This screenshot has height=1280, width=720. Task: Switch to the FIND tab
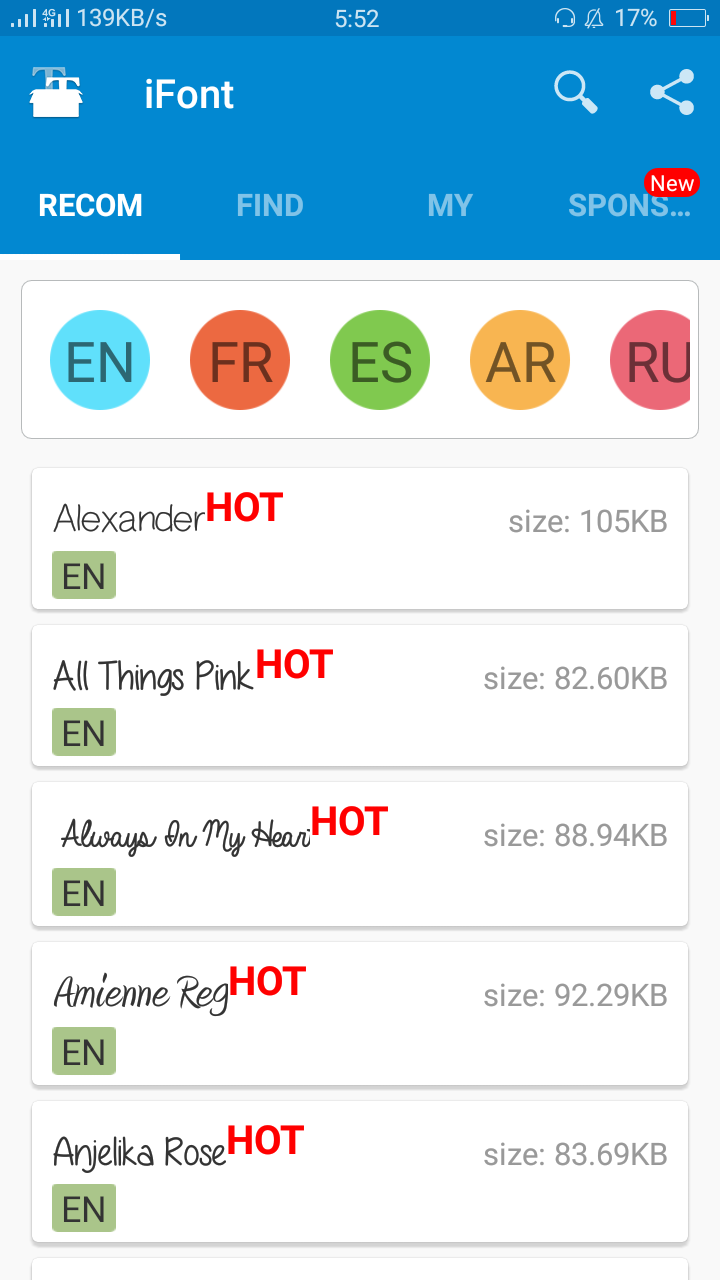pos(270,205)
